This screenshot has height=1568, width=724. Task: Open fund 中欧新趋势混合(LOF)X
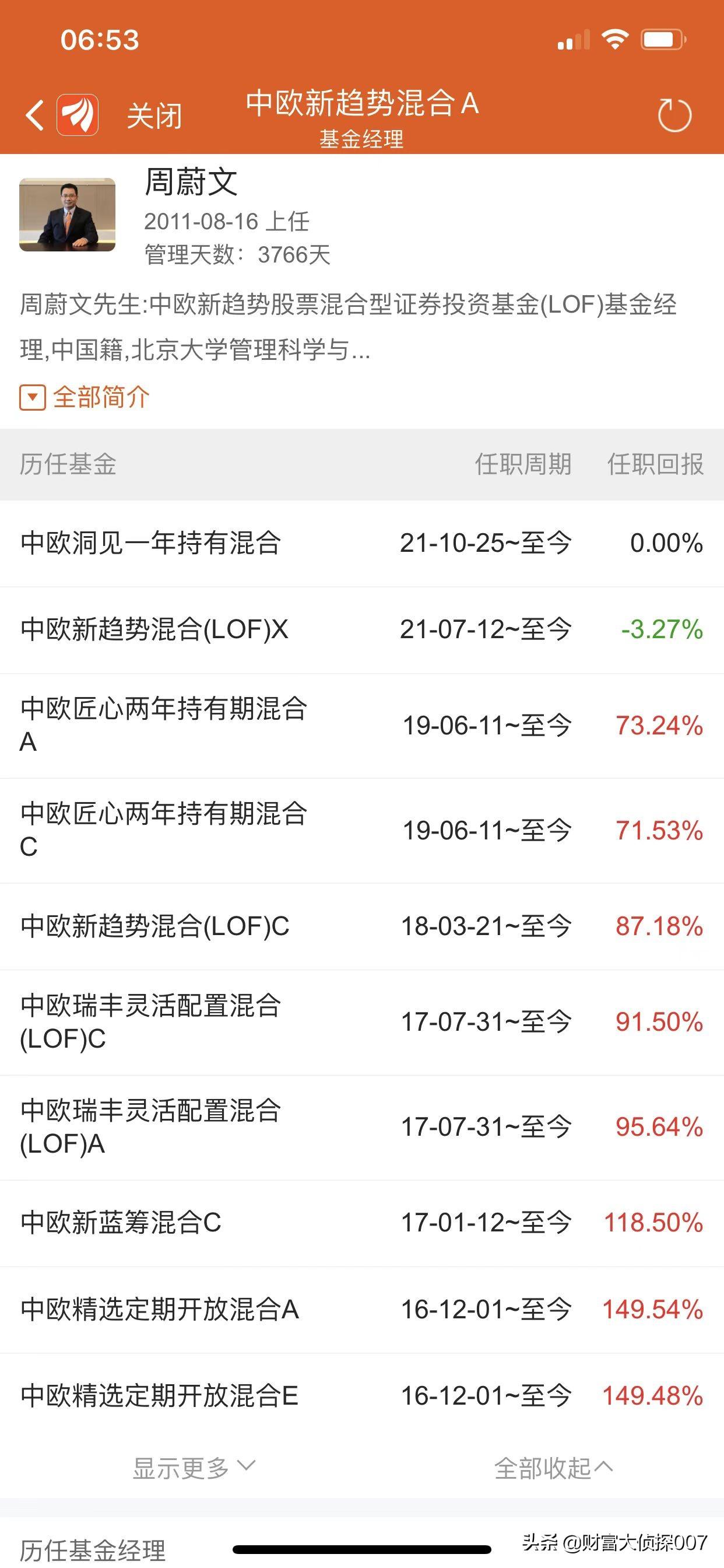(x=154, y=629)
